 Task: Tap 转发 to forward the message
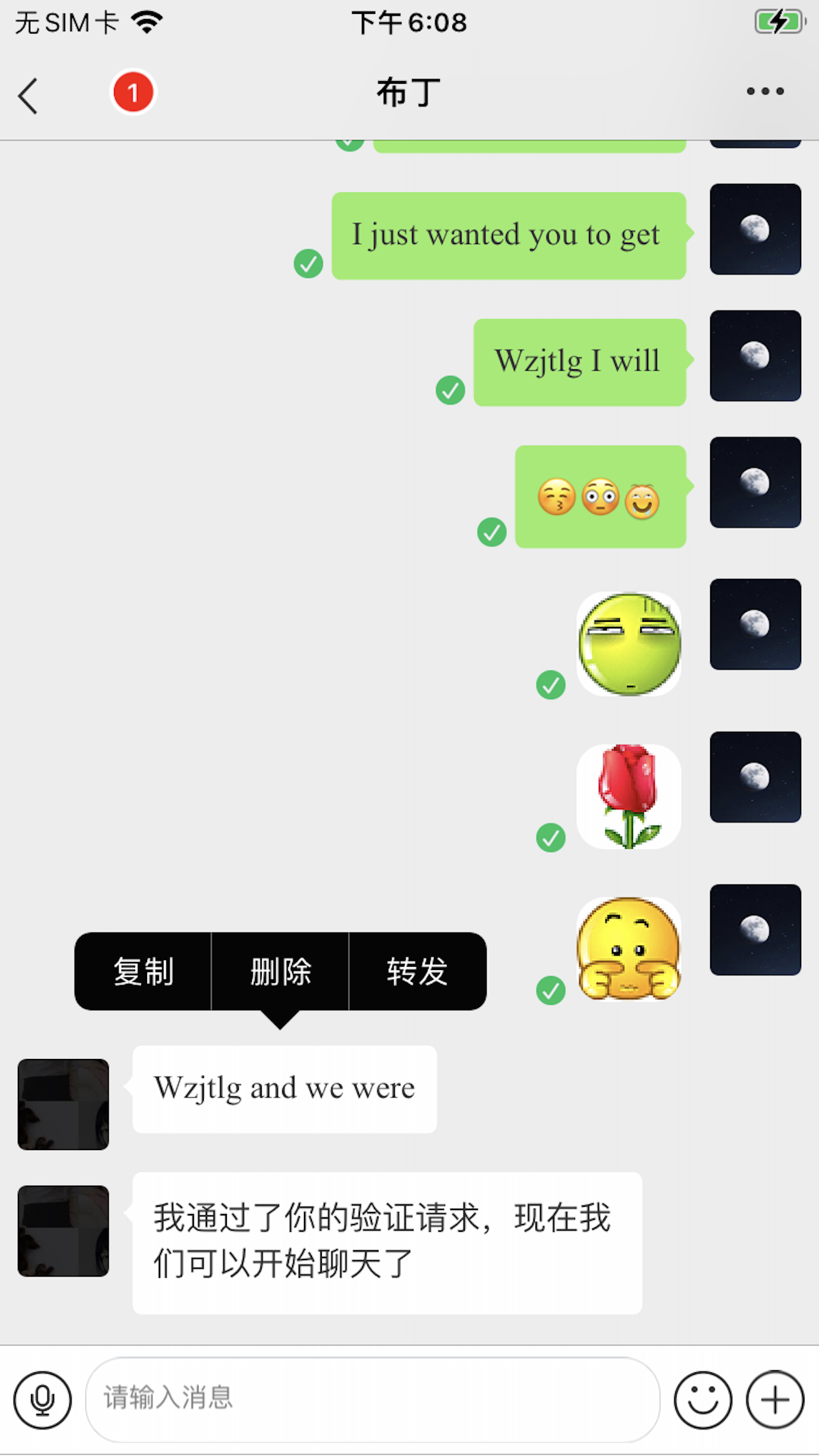point(417,971)
